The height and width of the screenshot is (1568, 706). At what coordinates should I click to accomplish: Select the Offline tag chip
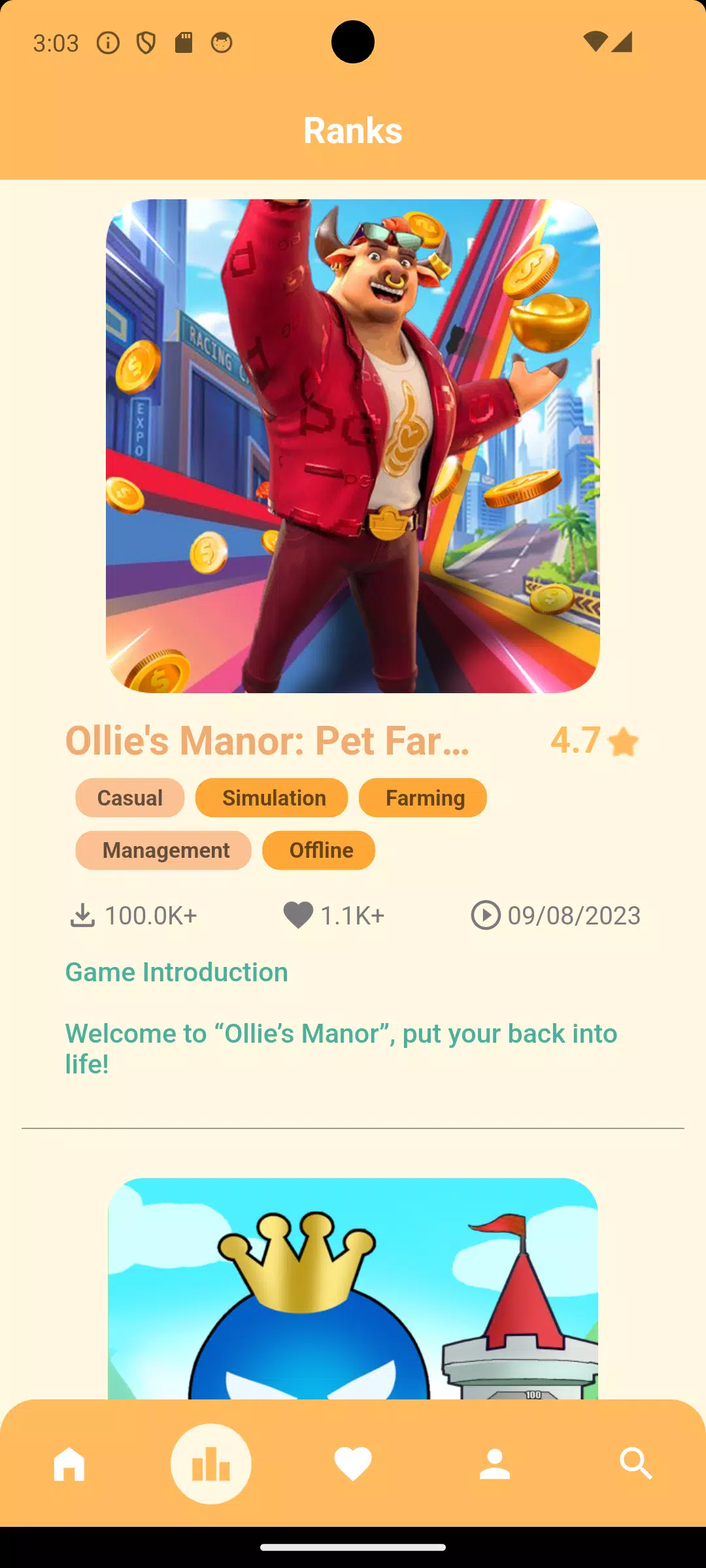pyautogui.click(x=318, y=850)
